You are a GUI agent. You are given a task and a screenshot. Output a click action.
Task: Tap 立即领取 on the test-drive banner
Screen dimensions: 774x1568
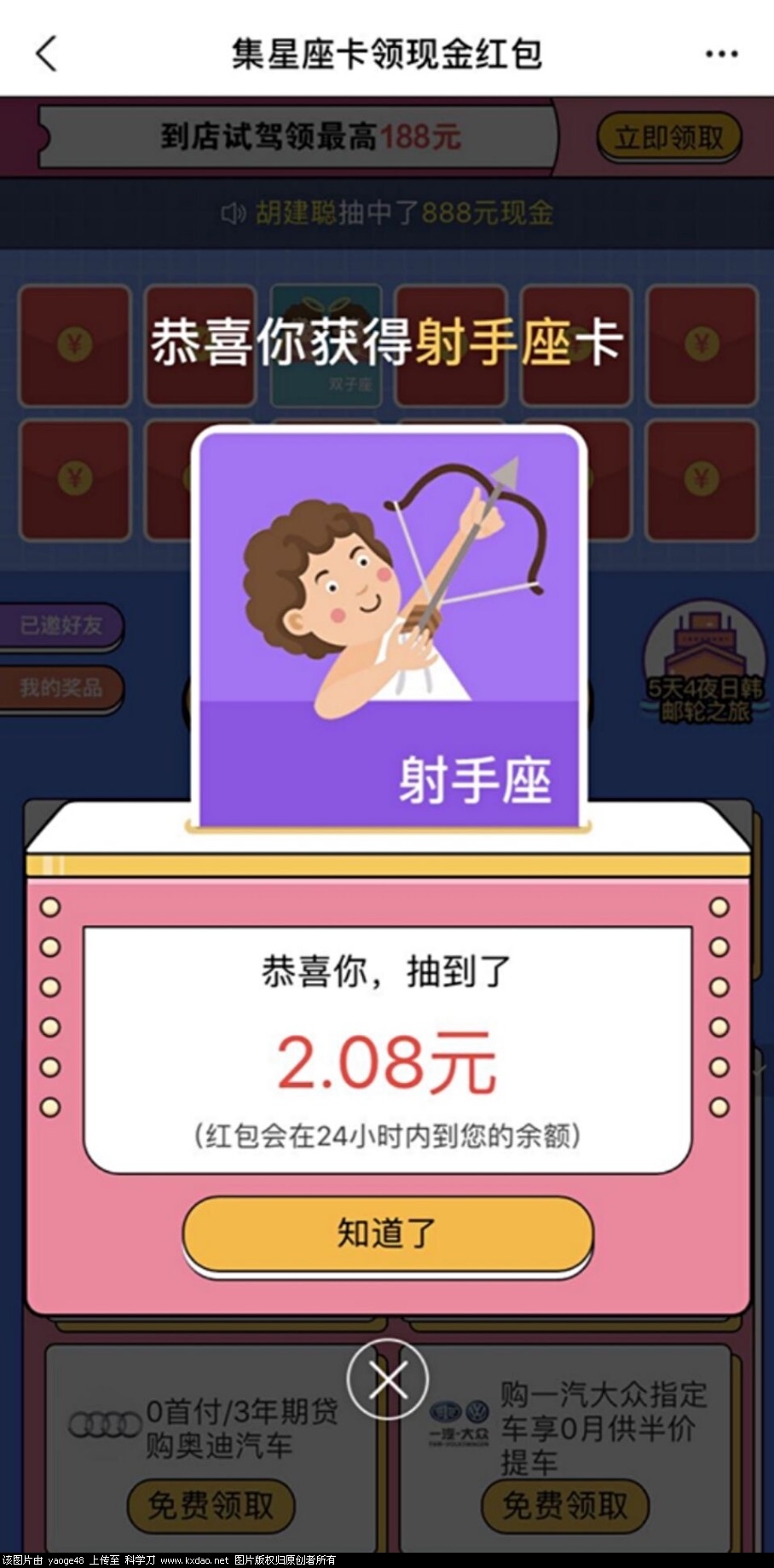(668, 137)
